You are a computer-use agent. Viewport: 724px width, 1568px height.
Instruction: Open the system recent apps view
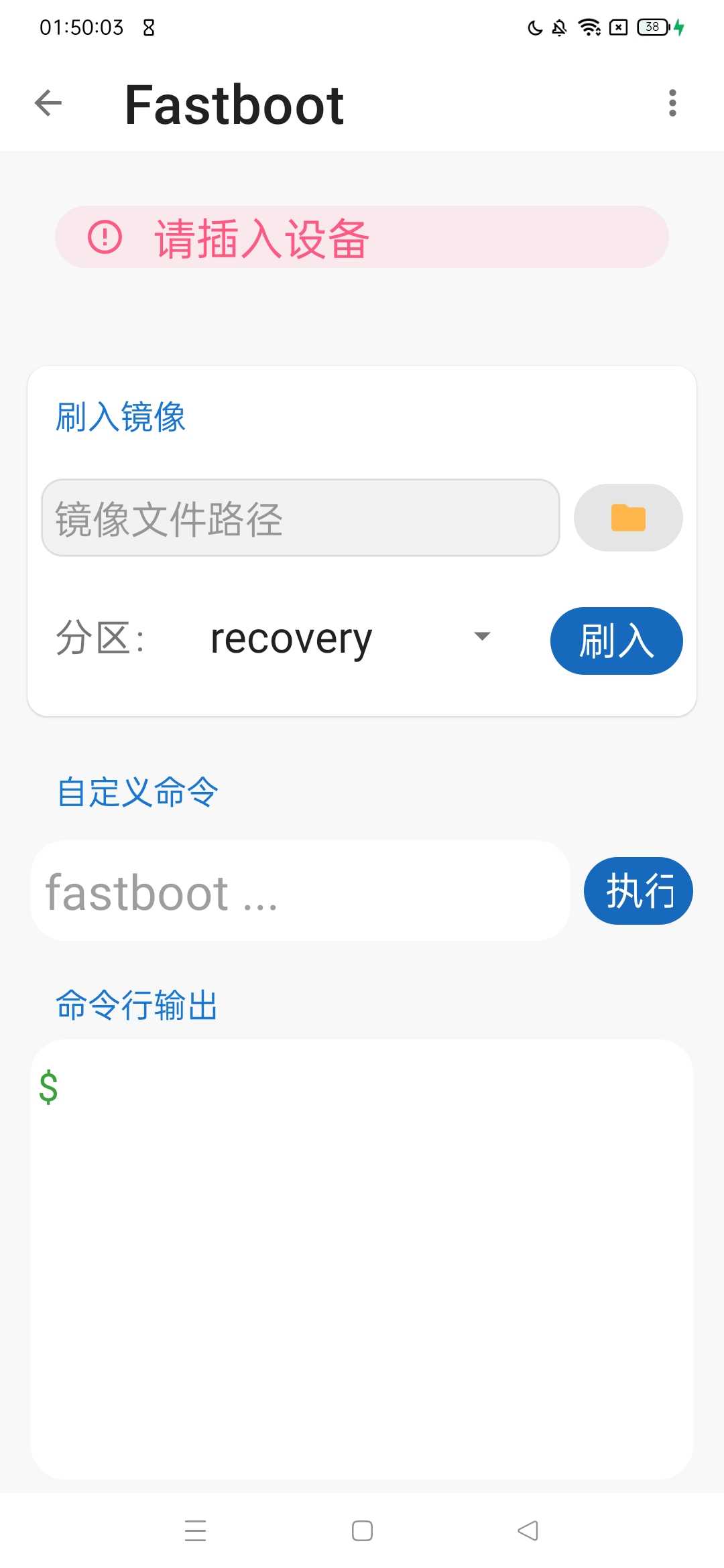coord(195,1530)
